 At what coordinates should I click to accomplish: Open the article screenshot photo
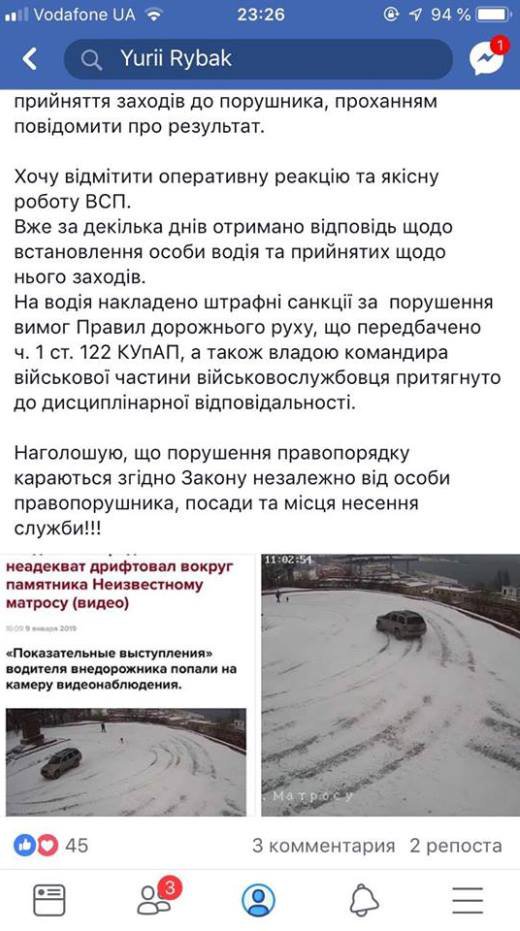click(x=126, y=685)
